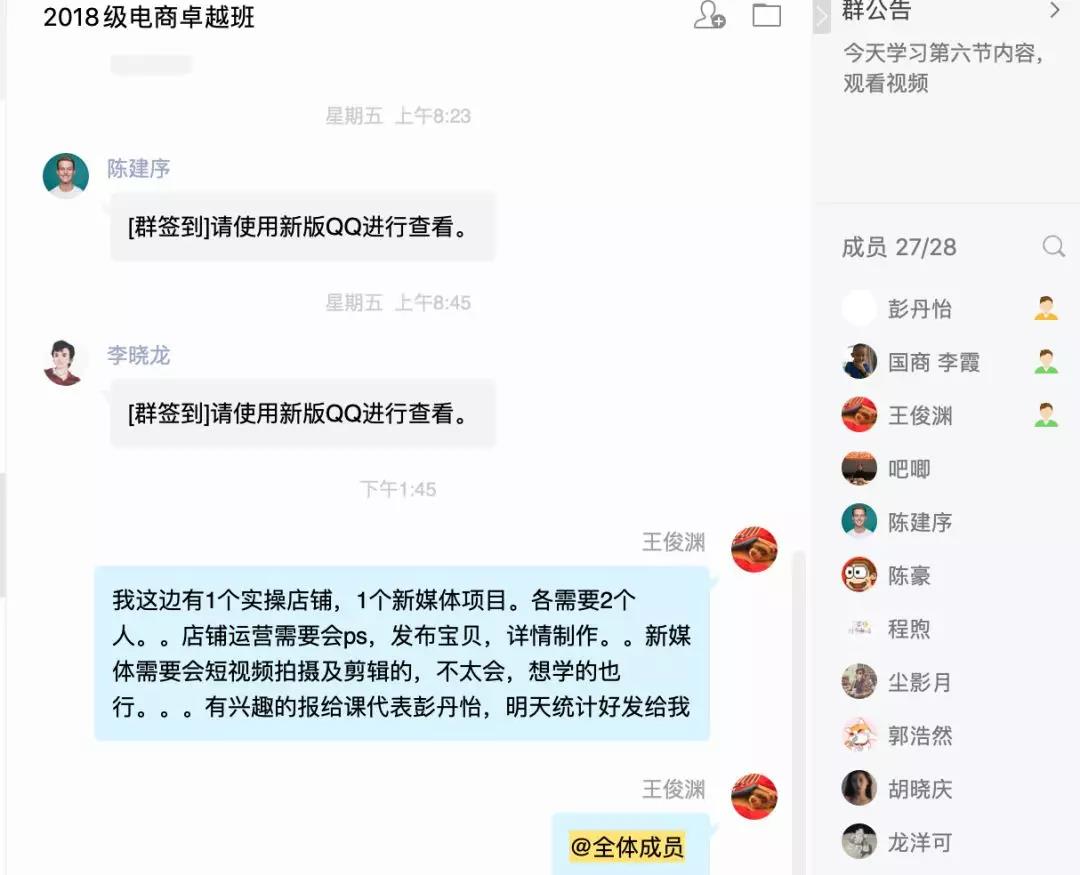Screen dimensions: 1080x875
Task: Select 王俊渊 in the member list
Action: pos(919,415)
